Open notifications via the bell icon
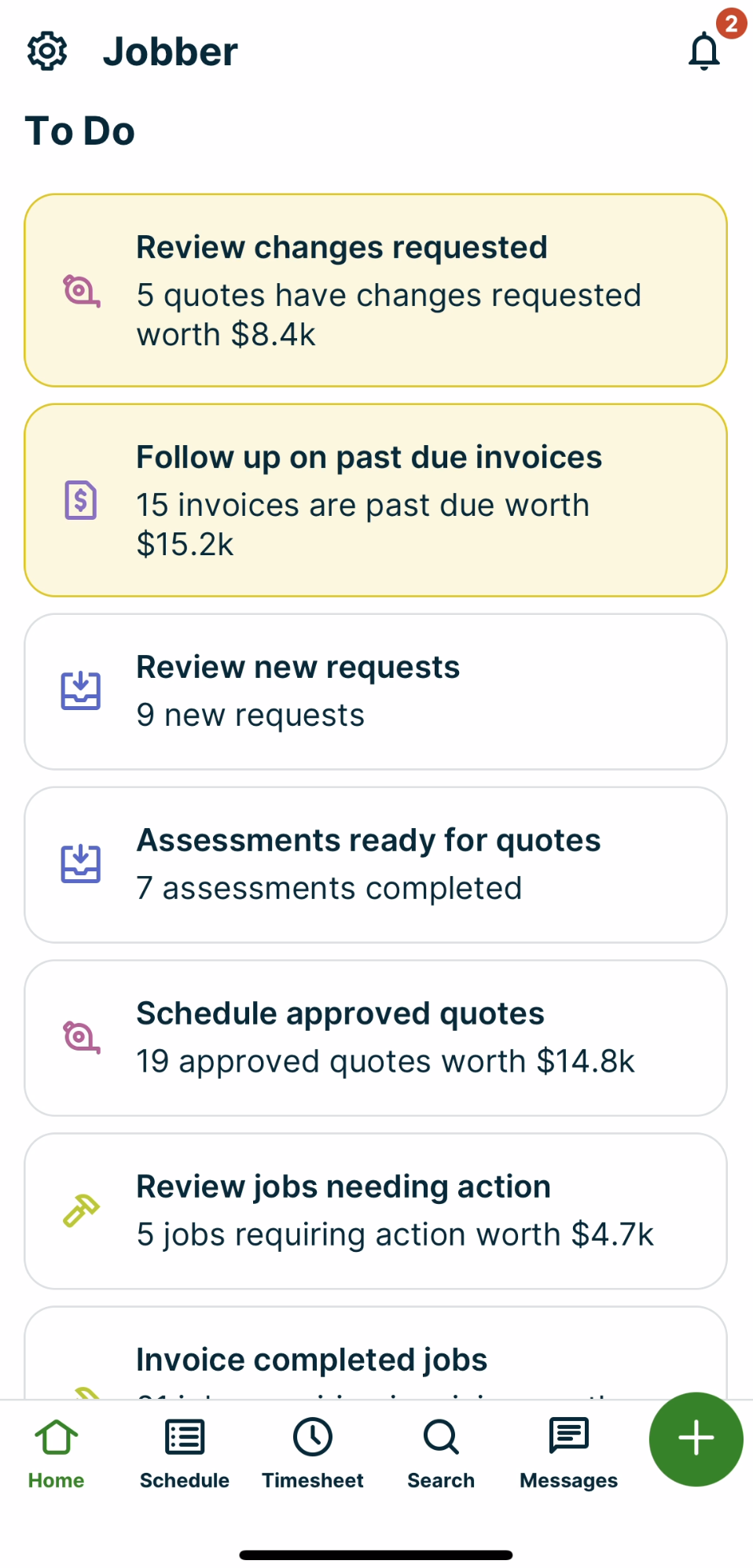The height and width of the screenshot is (1568, 753). coord(703,52)
